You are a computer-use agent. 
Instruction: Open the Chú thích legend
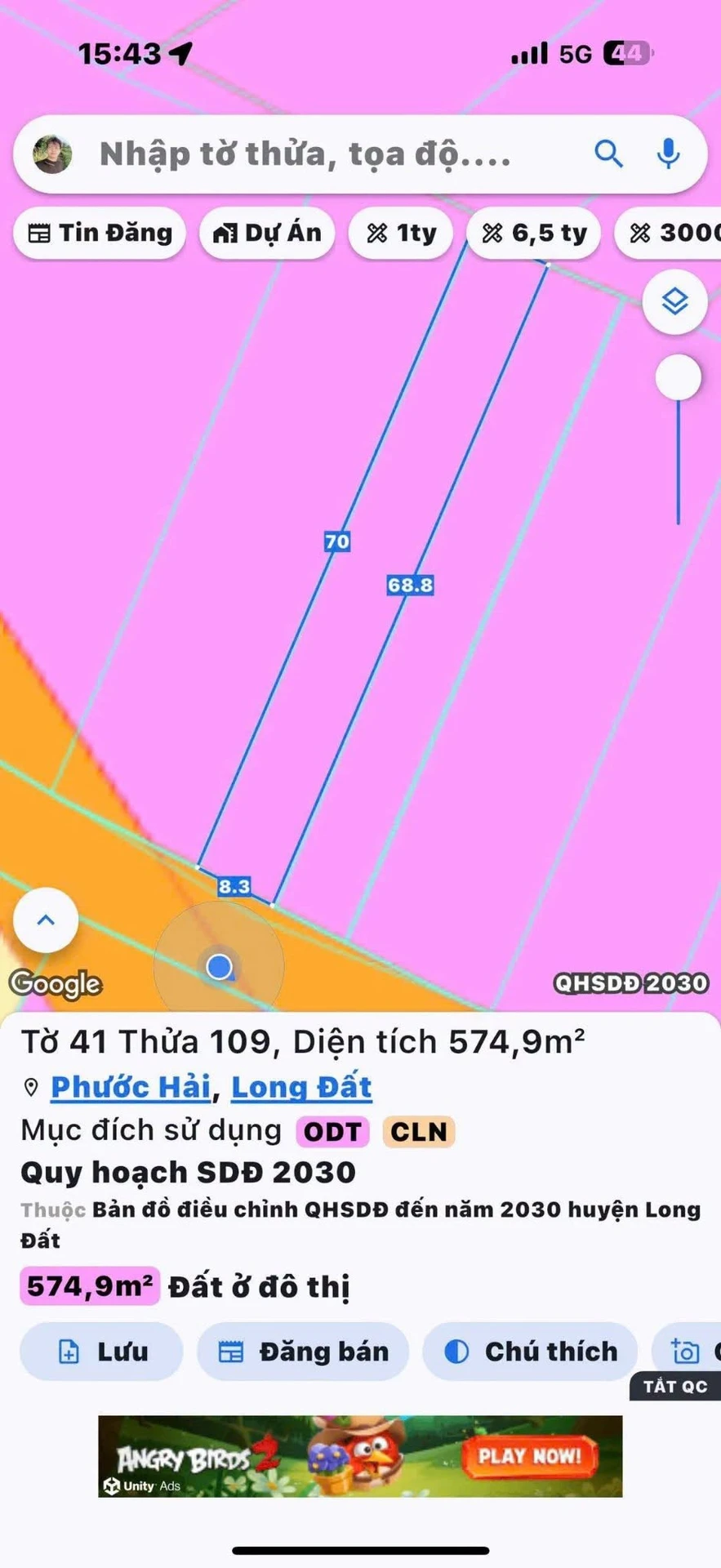tap(530, 1352)
